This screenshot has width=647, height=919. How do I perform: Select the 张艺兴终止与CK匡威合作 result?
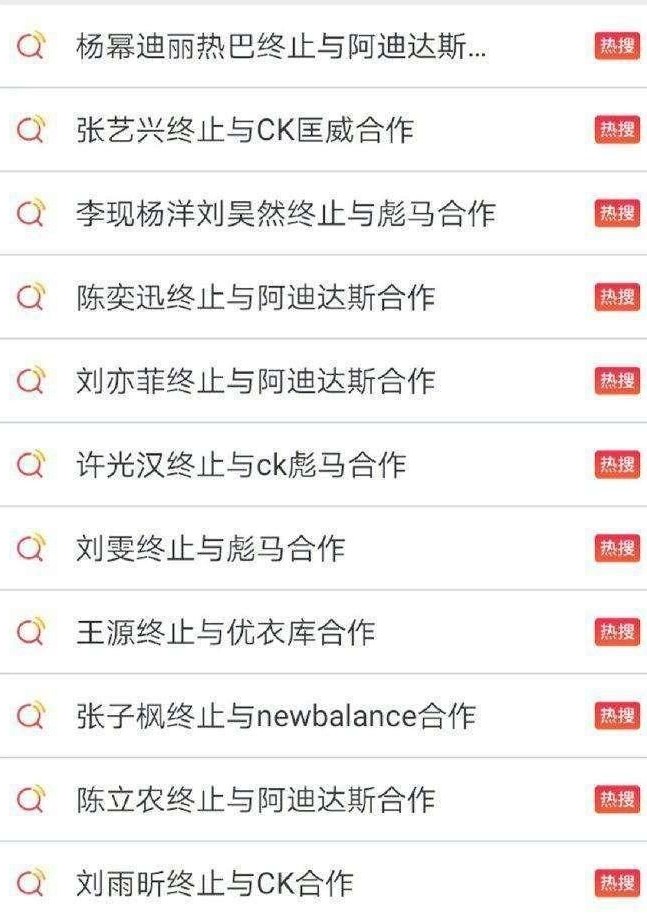tap(245, 130)
